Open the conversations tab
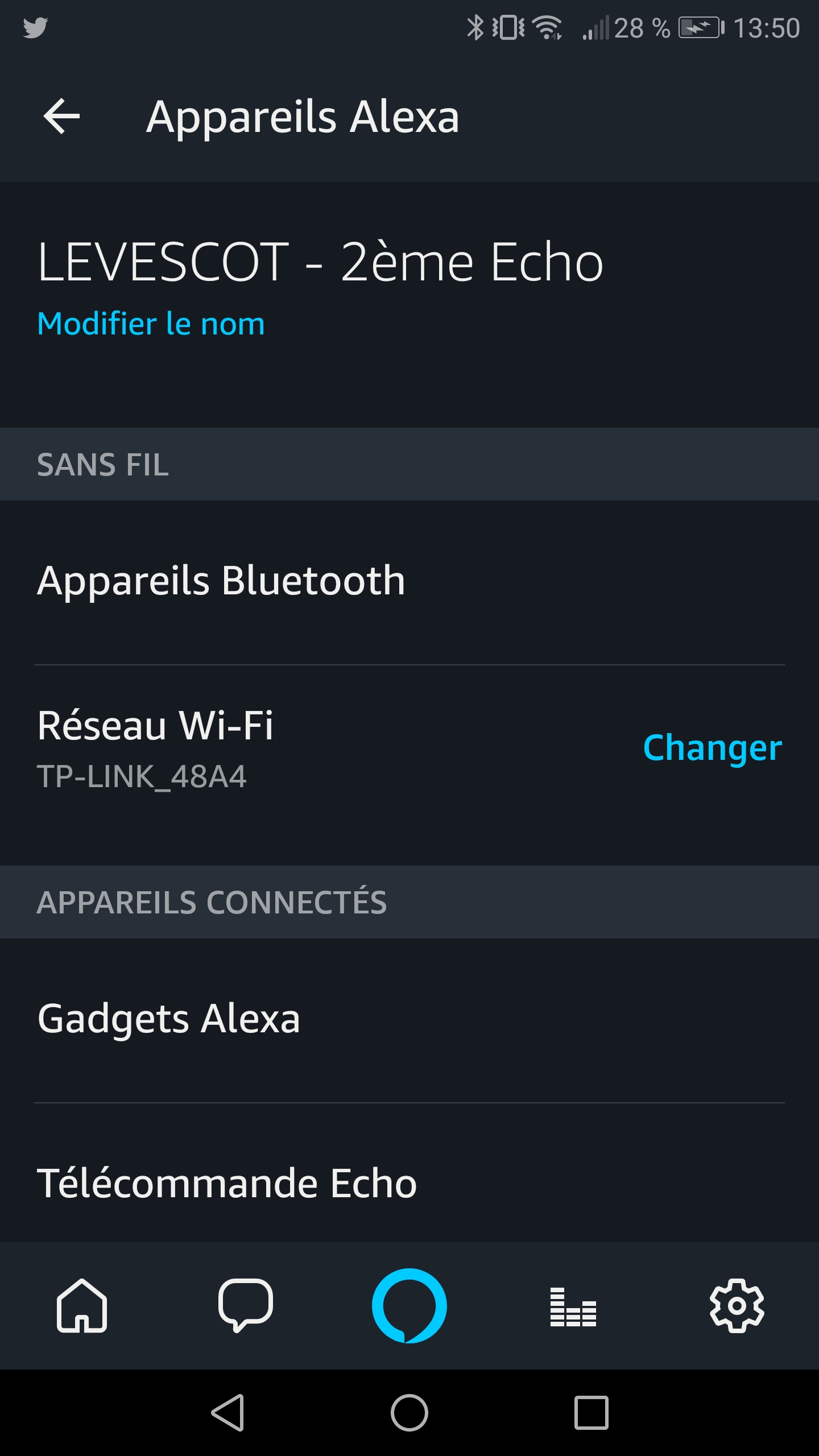 coord(246,1306)
